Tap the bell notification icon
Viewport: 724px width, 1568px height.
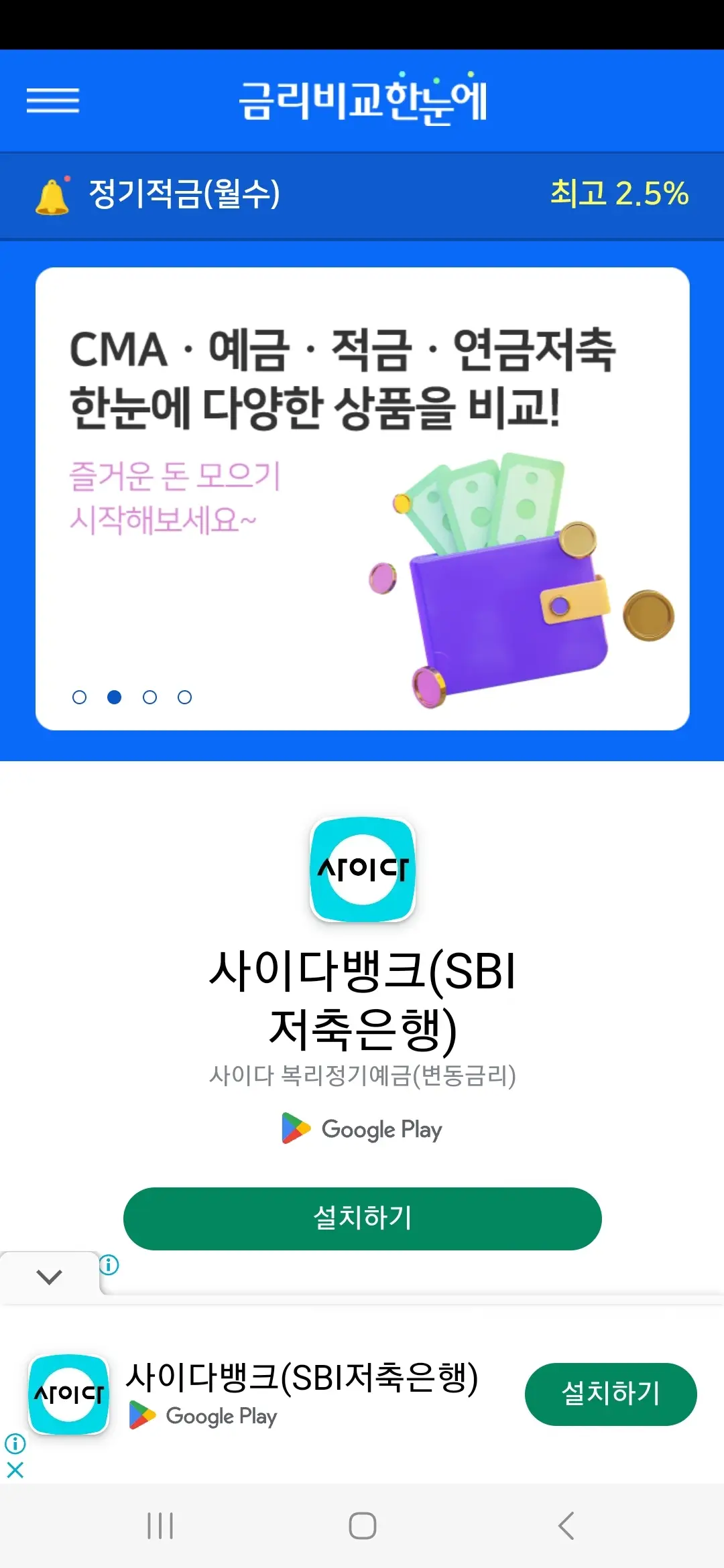pos(52,194)
